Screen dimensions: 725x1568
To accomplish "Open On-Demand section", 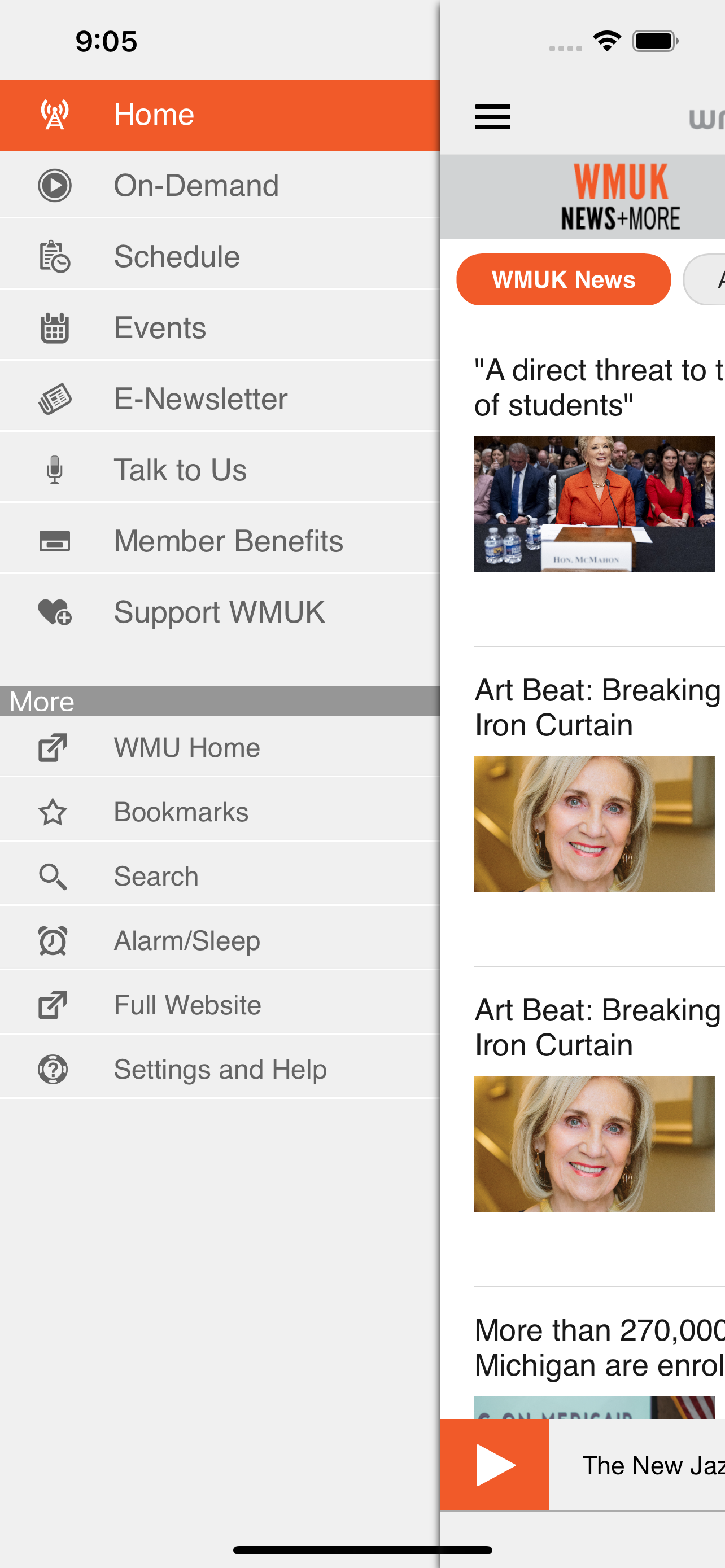I will click(220, 186).
